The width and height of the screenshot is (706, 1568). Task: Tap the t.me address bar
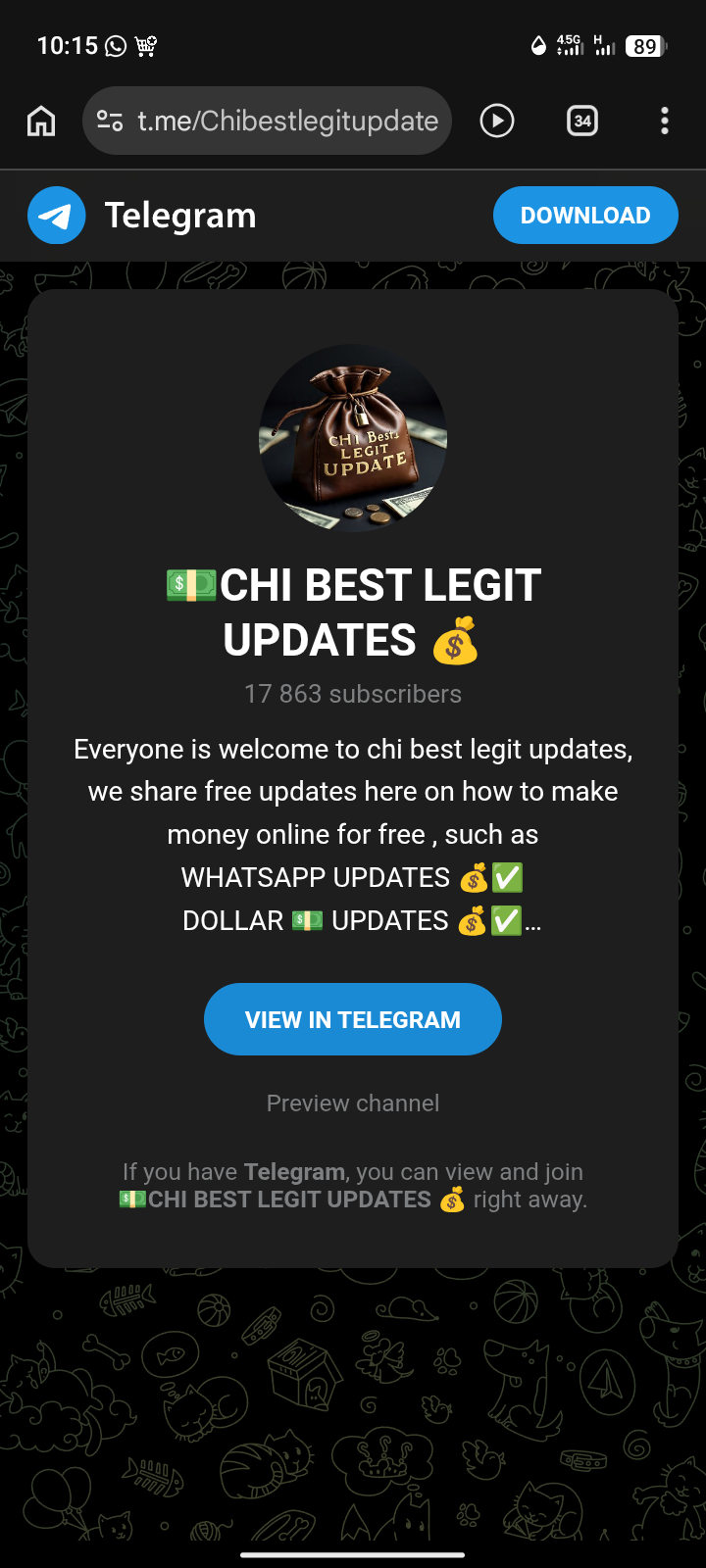pos(286,121)
